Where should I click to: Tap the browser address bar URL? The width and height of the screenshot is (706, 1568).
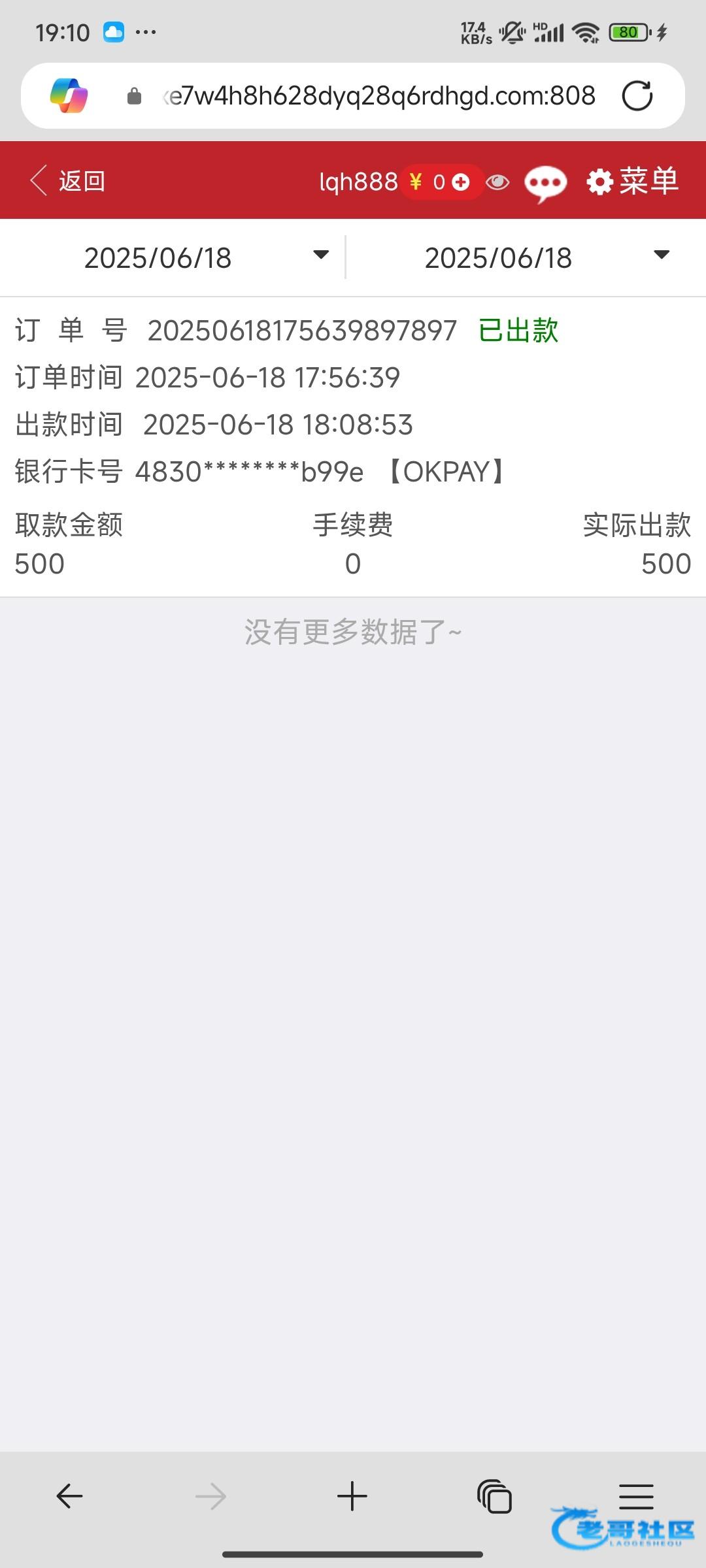(379, 96)
